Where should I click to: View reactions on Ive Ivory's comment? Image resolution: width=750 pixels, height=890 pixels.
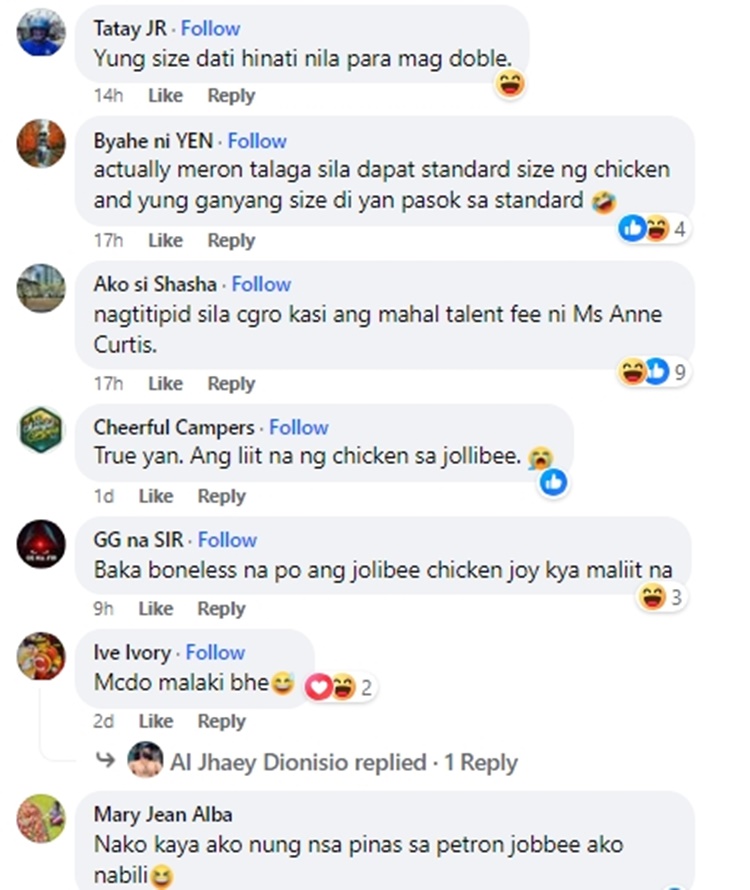340,688
